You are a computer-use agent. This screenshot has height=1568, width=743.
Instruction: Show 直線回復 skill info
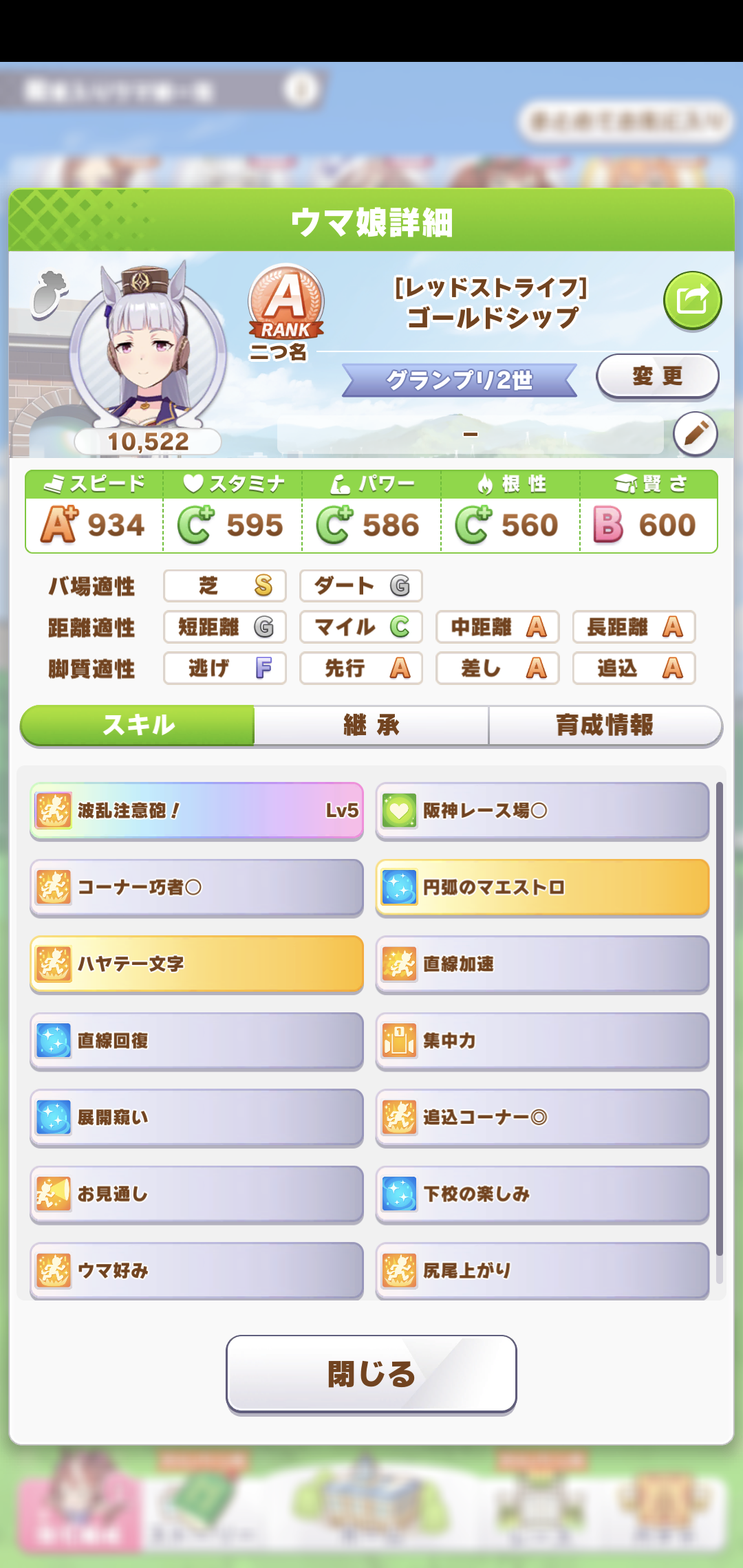pyautogui.click(x=197, y=1041)
